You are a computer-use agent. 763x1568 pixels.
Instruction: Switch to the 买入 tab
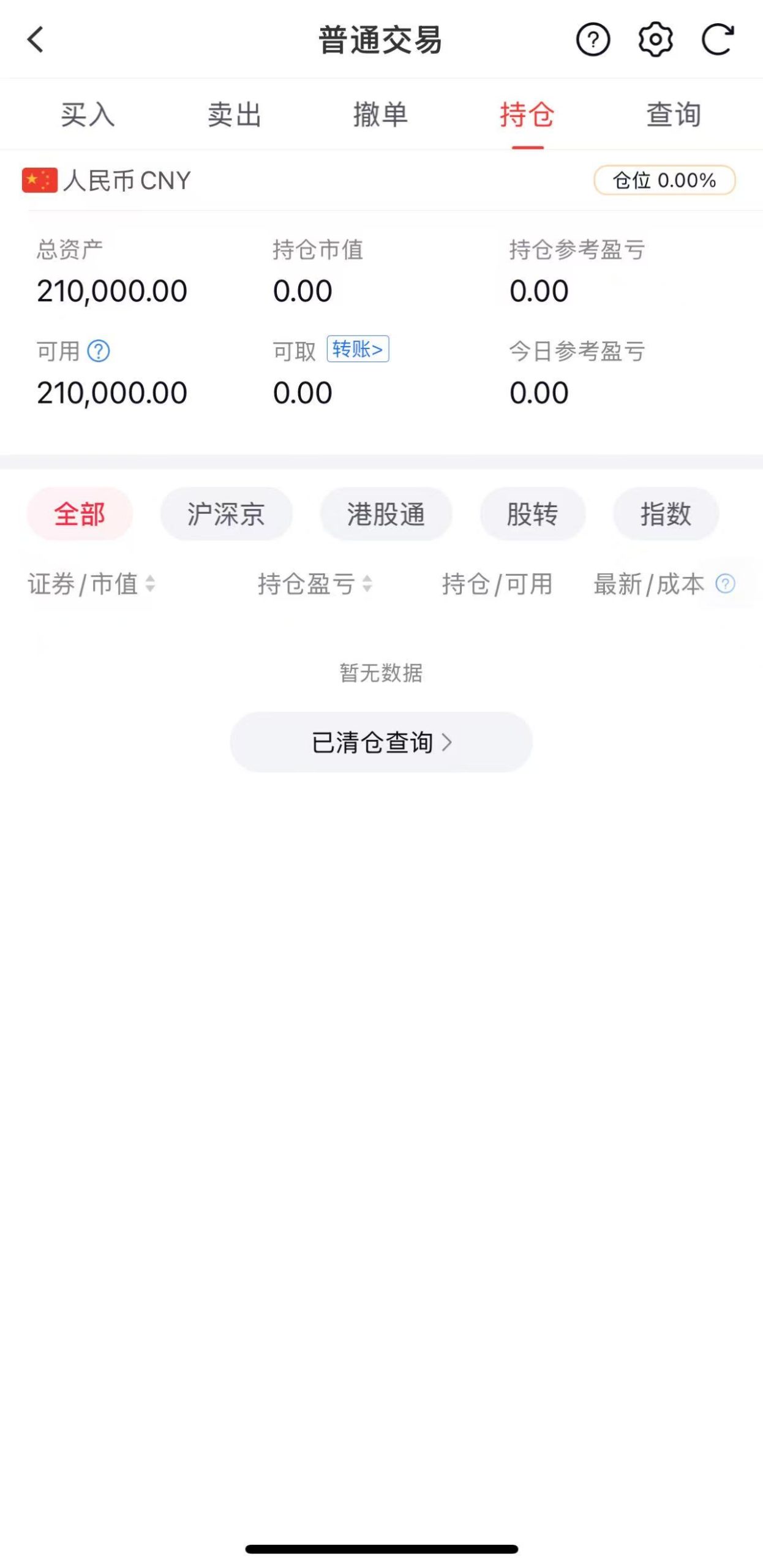click(88, 115)
